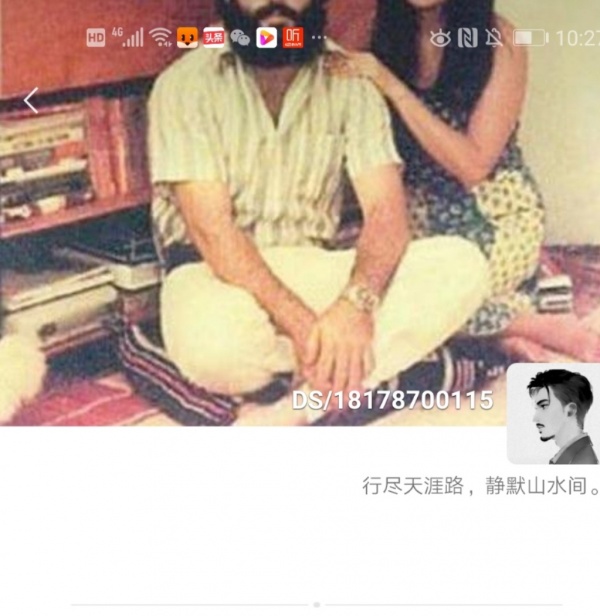Open the profile avatar picture

[553, 414]
